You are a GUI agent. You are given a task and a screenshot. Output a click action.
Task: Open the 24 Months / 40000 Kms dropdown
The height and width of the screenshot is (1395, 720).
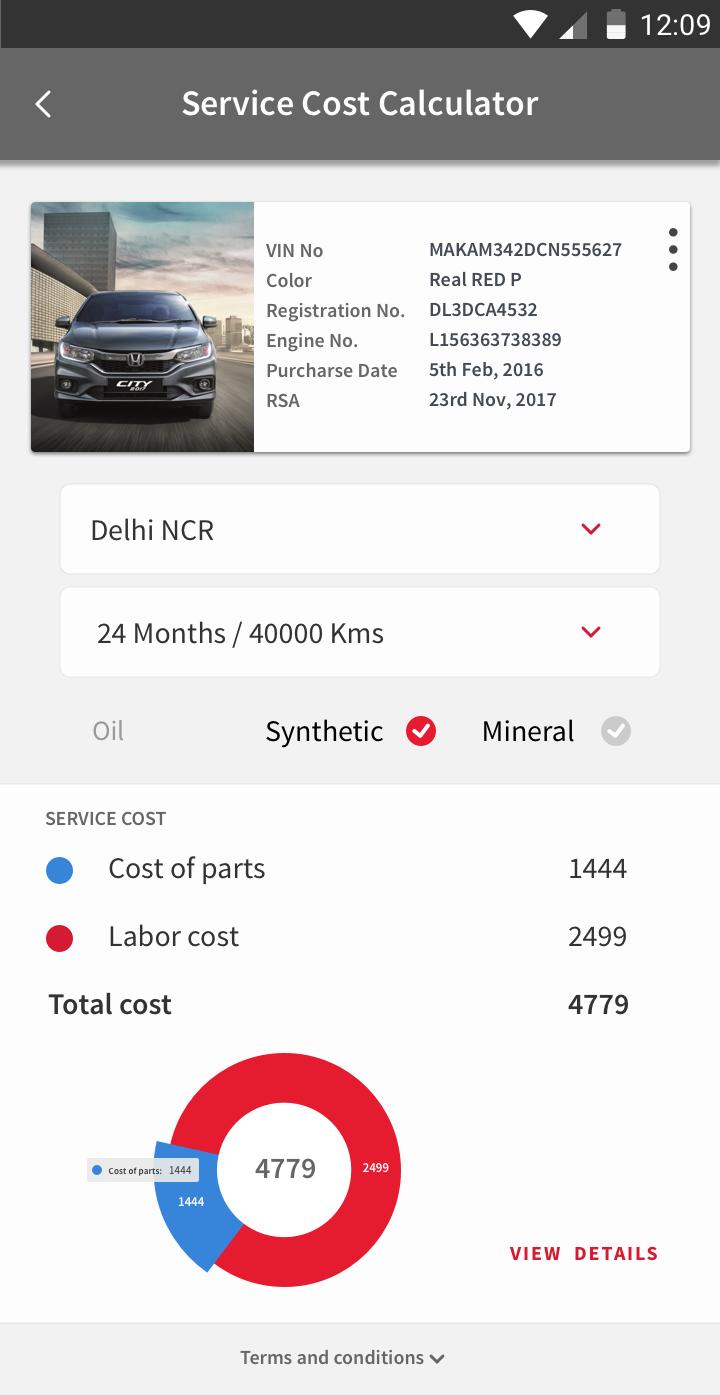coord(360,632)
